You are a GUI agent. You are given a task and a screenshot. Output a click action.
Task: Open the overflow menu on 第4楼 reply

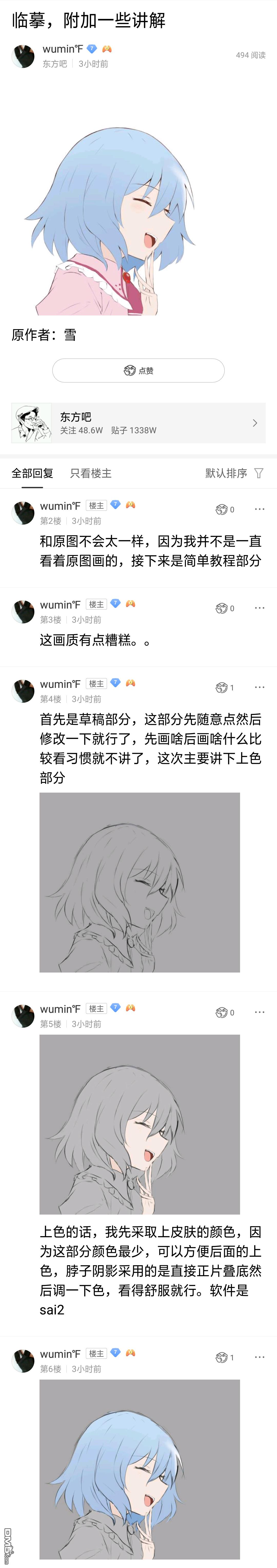pyautogui.click(x=259, y=687)
